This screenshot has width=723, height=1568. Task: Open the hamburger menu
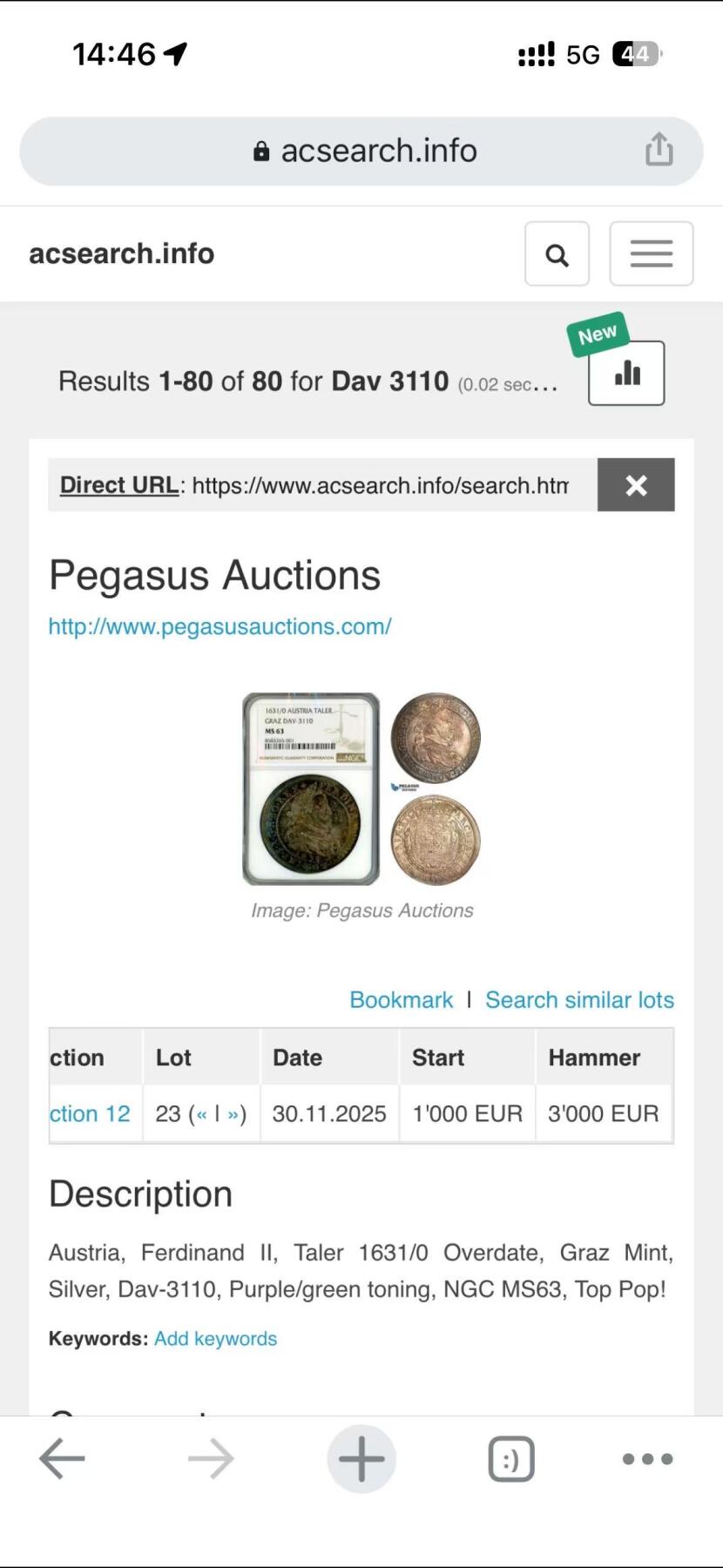[651, 254]
